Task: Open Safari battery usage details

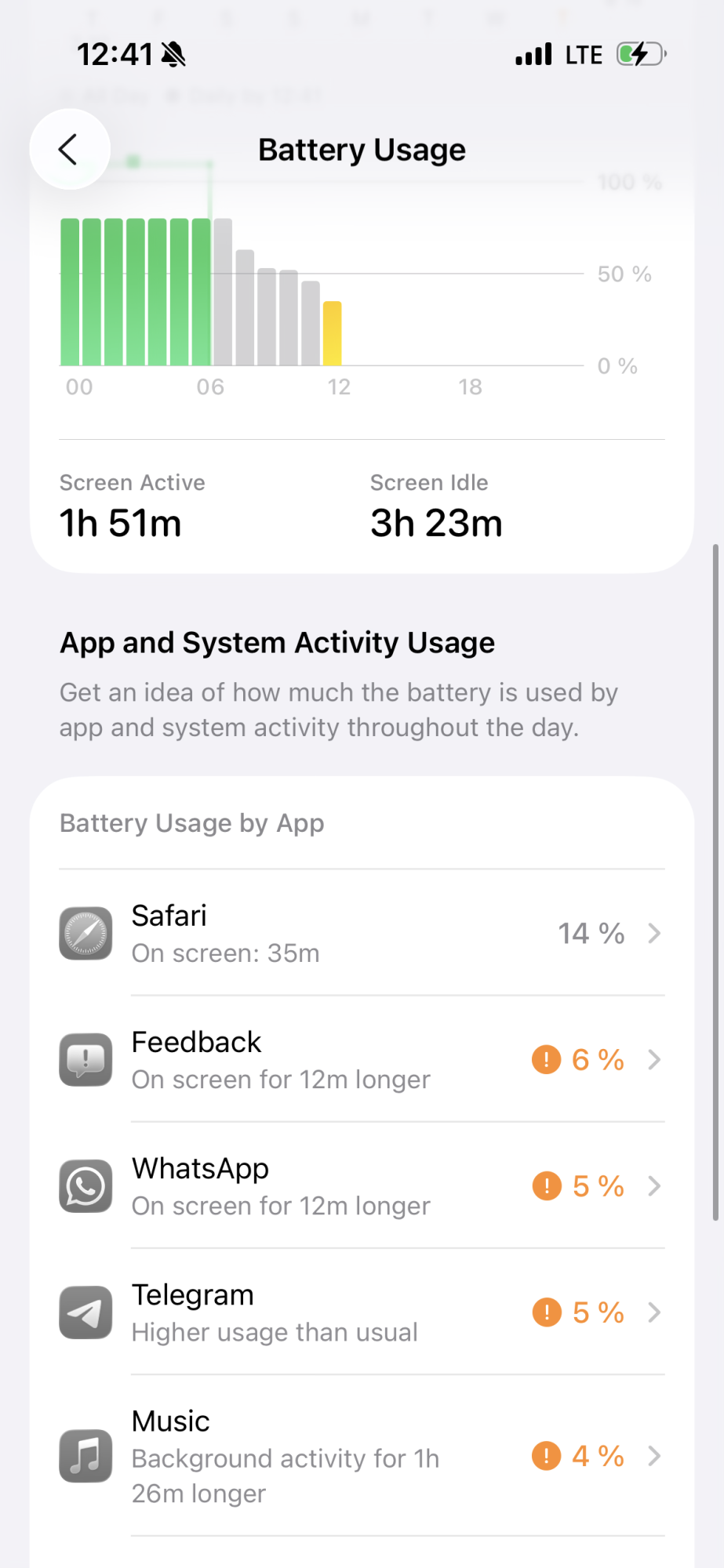Action: (x=362, y=933)
